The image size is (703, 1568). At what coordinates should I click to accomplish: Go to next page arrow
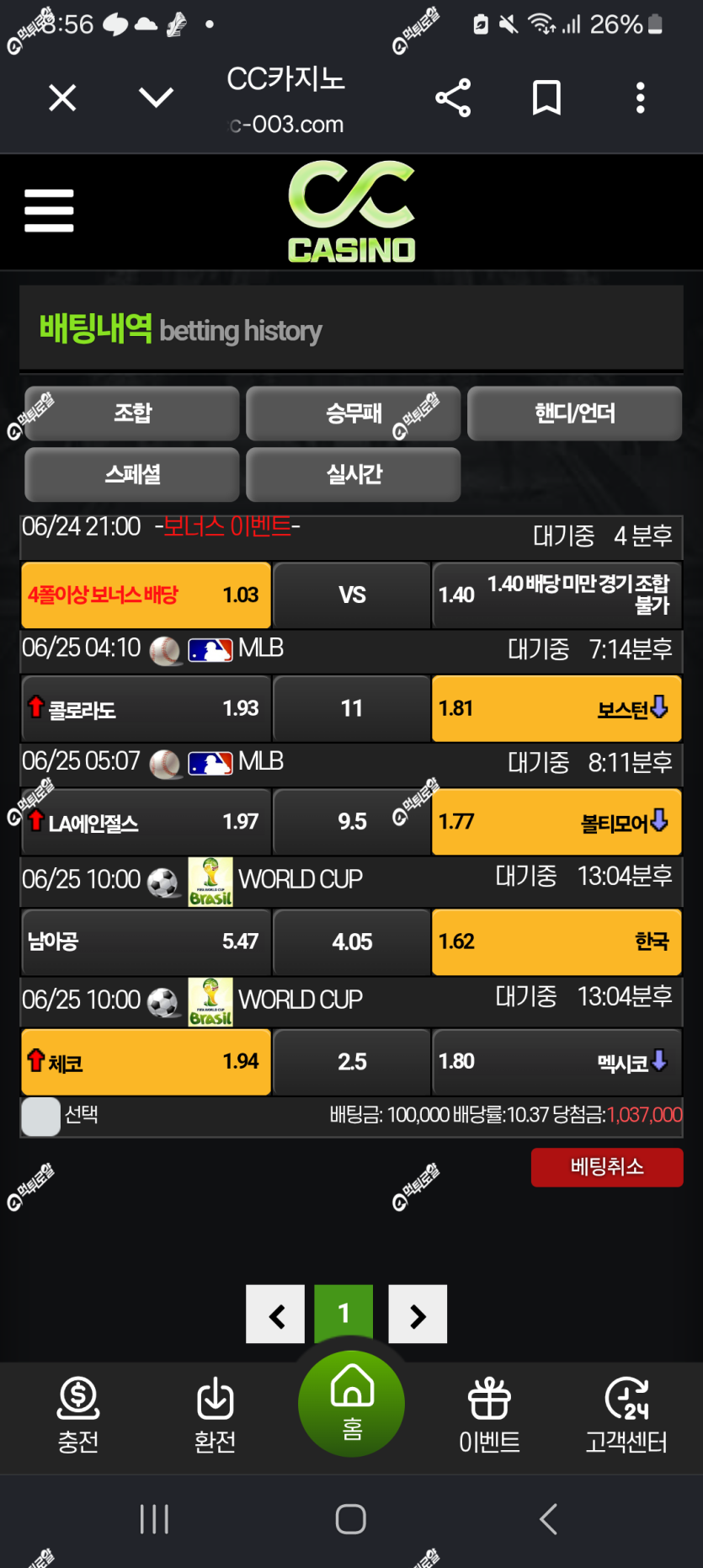point(418,1315)
